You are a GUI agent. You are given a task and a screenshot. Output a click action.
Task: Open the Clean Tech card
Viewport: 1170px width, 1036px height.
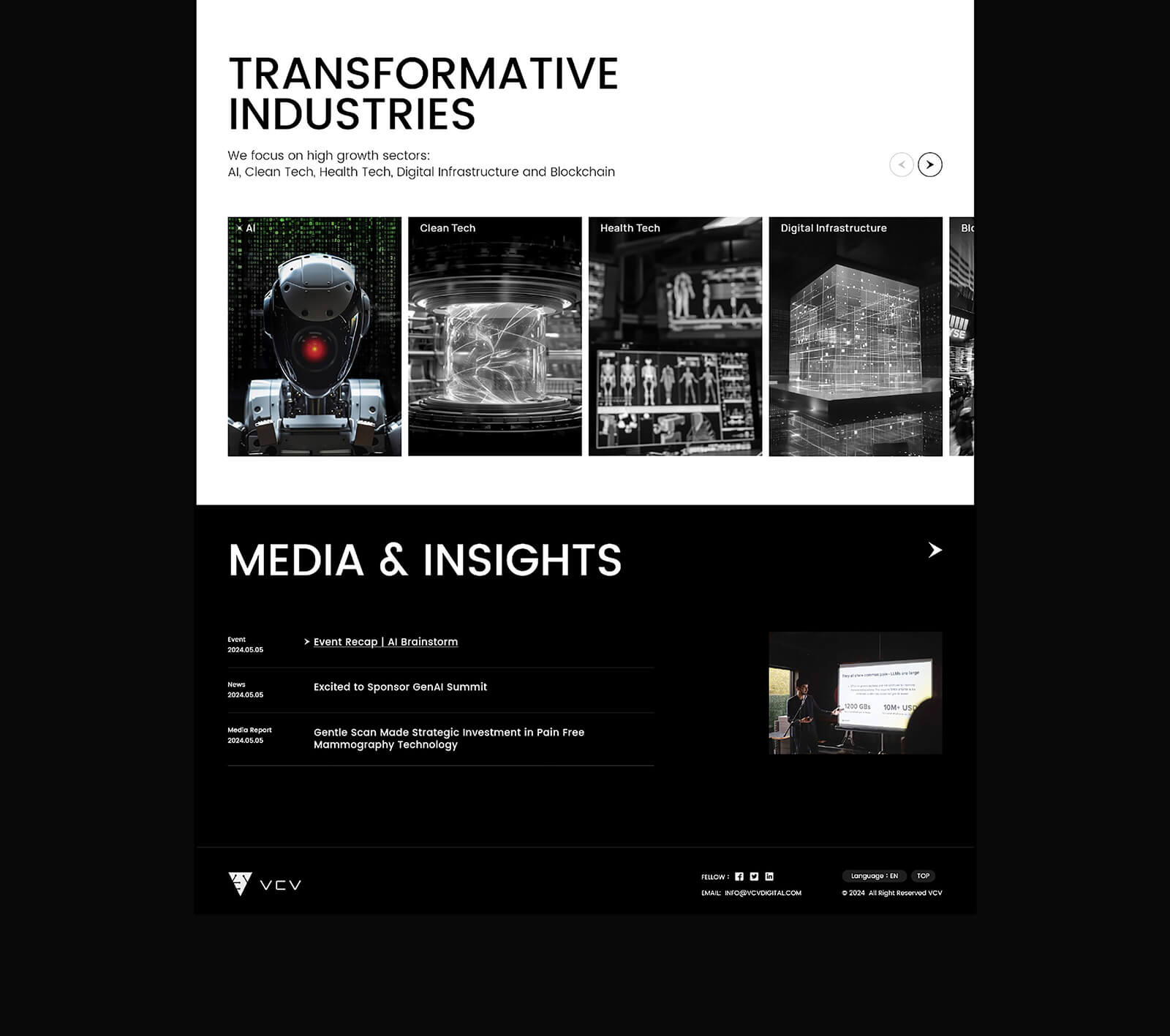494,336
